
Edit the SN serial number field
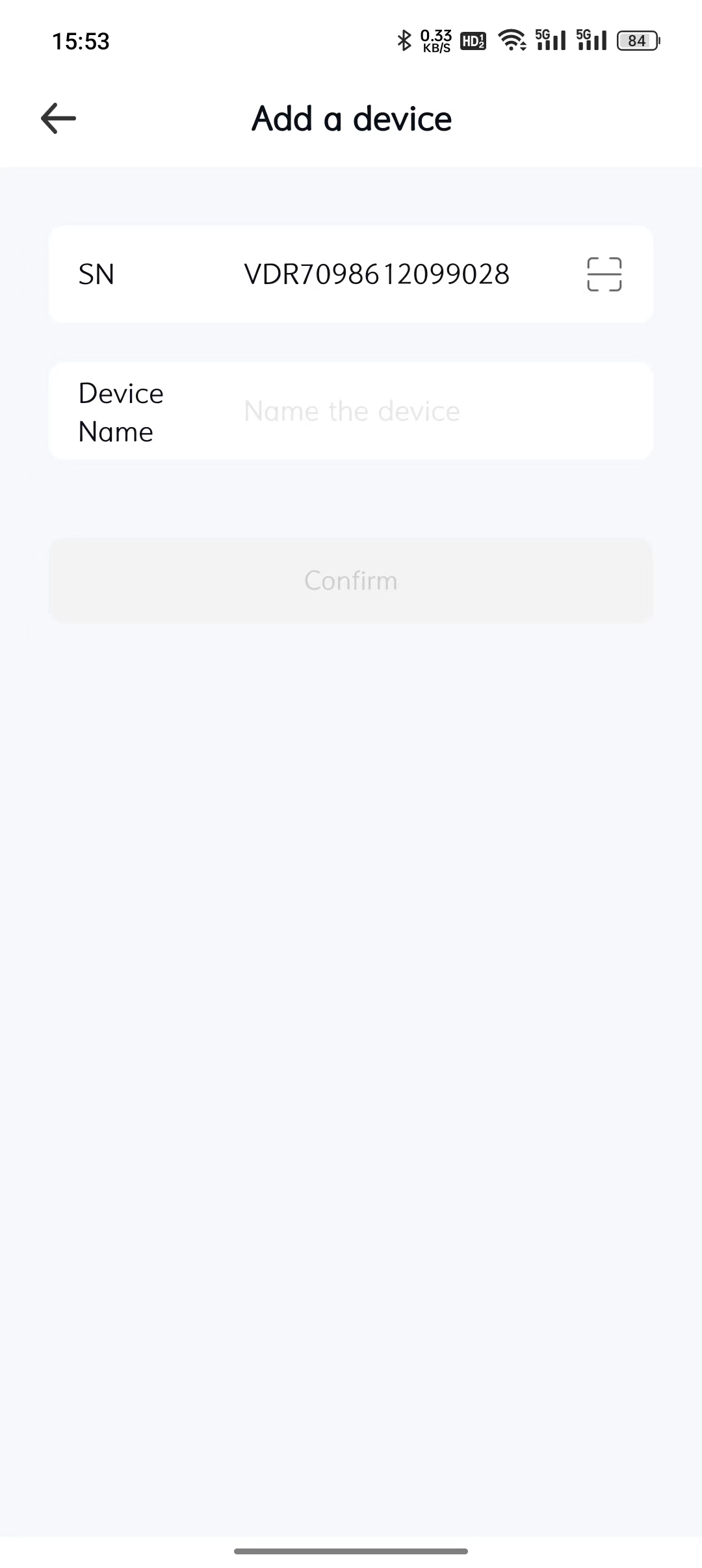[376, 274]
